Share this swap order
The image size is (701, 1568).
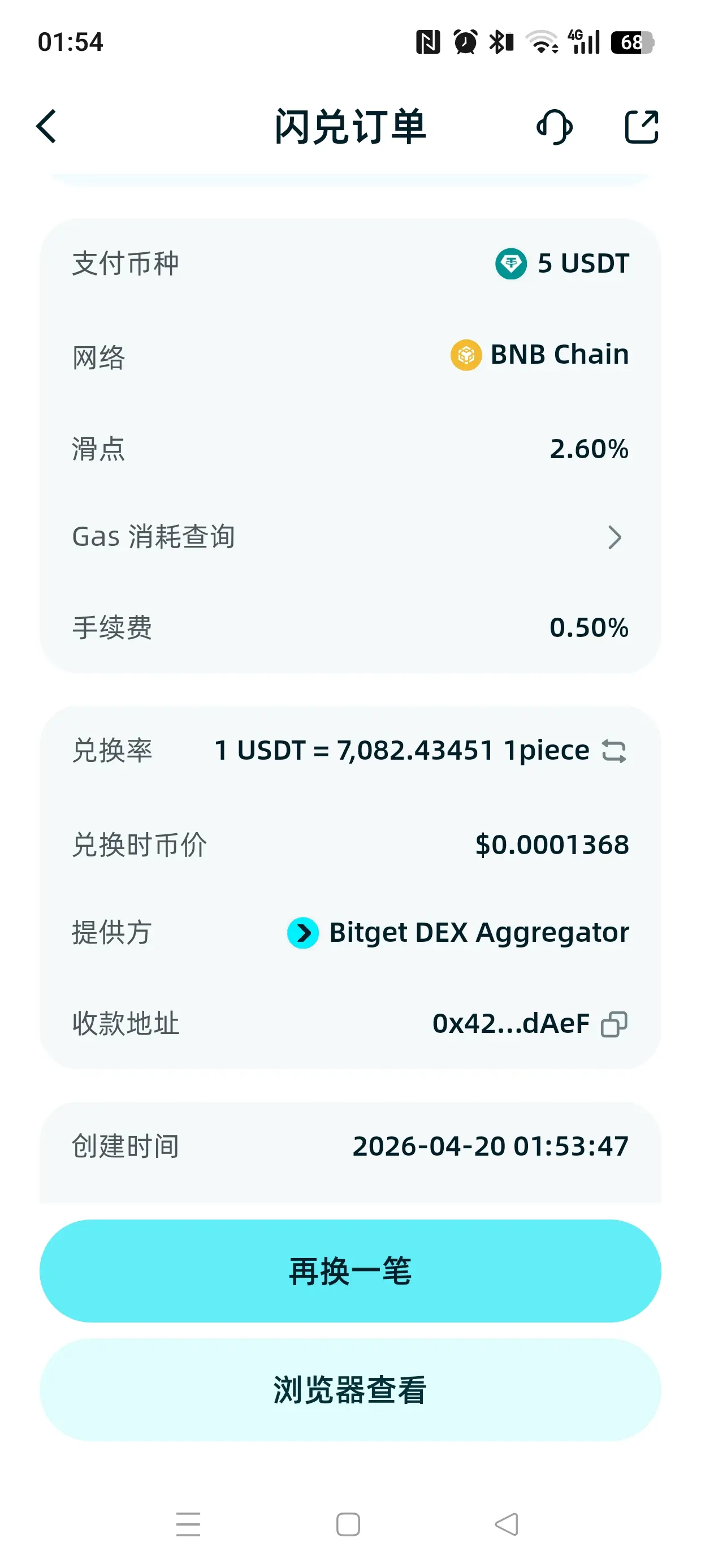click(x=642, y=127)
